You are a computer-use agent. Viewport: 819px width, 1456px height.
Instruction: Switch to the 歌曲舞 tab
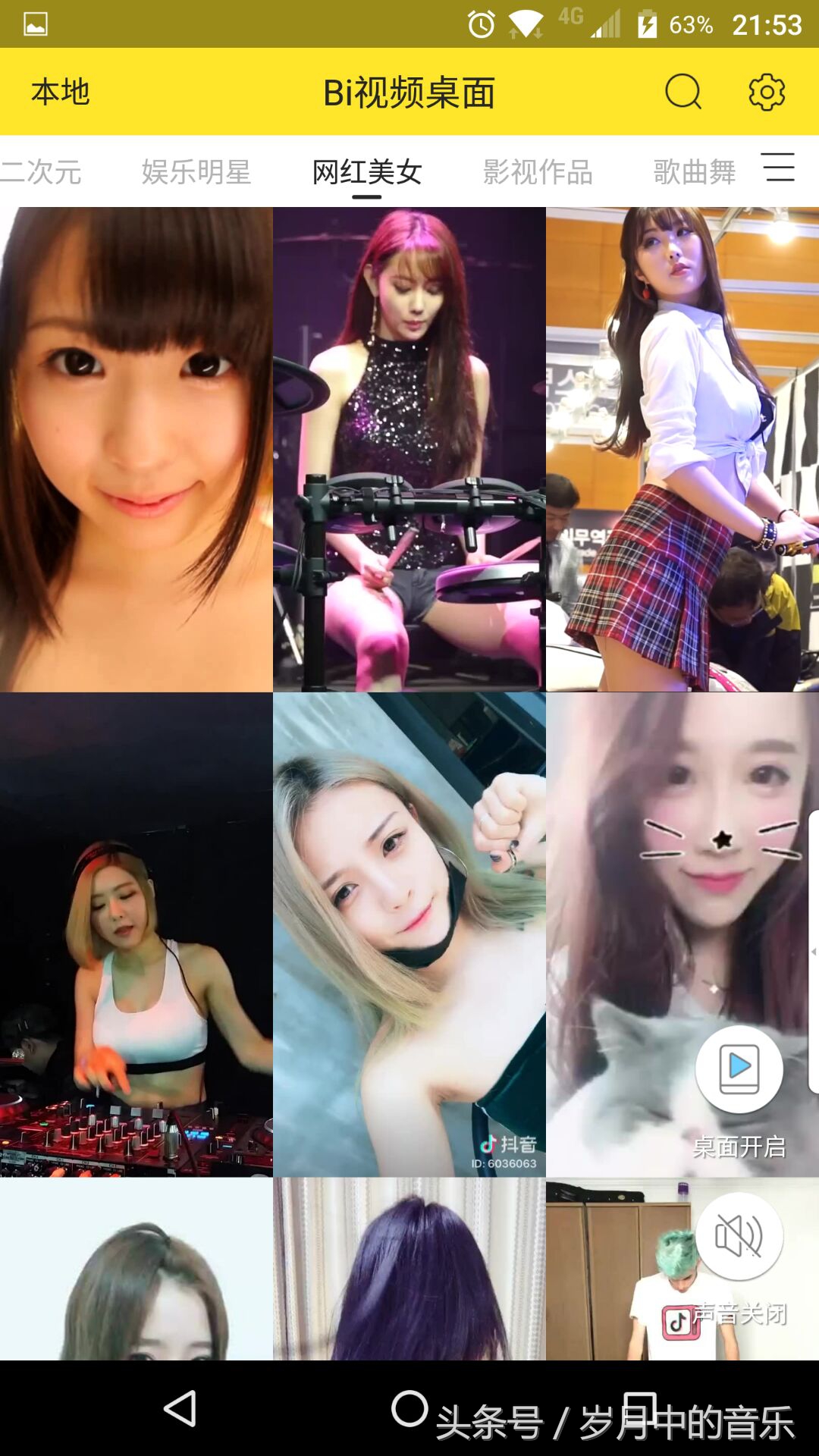click(694, 172)
